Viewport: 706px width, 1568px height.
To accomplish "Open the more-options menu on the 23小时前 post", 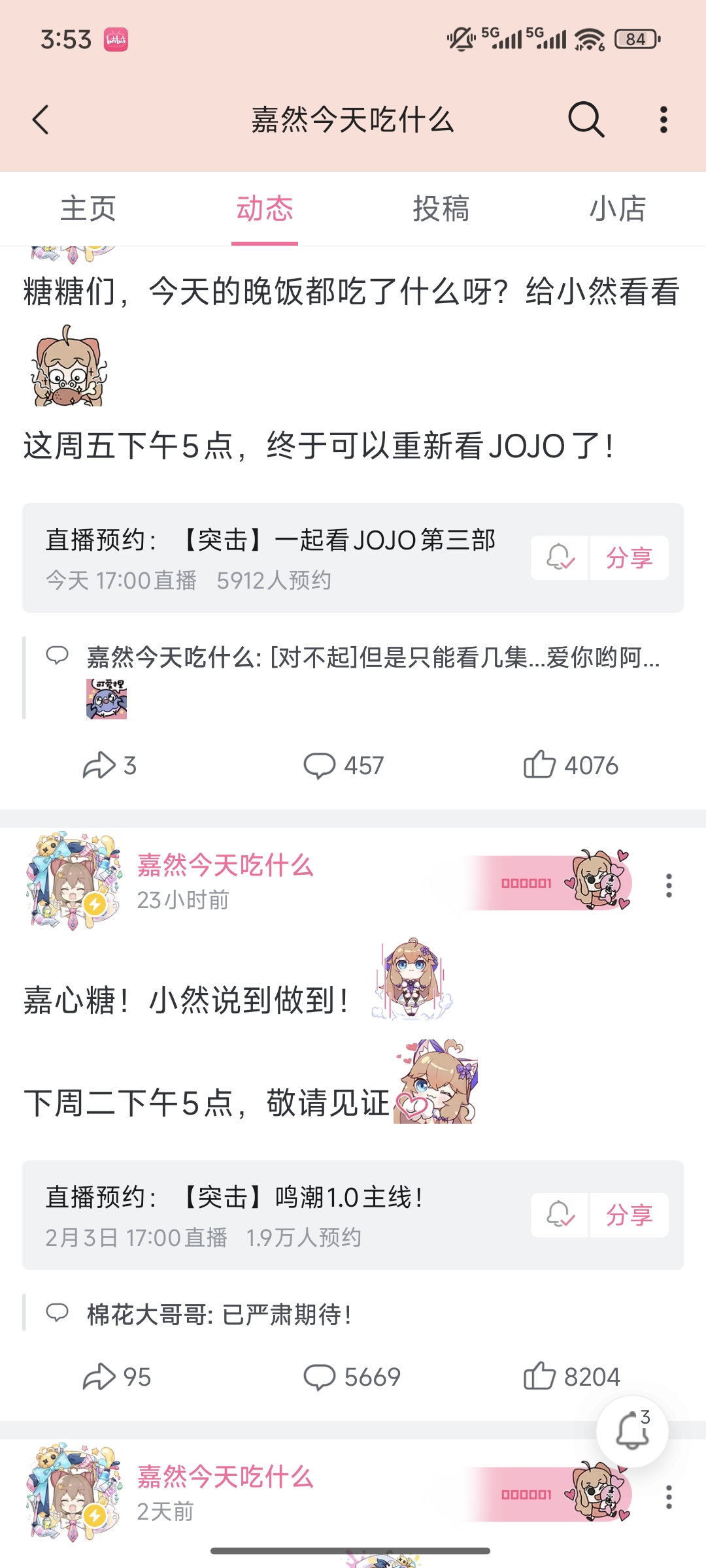I will [x=669, y=885].
